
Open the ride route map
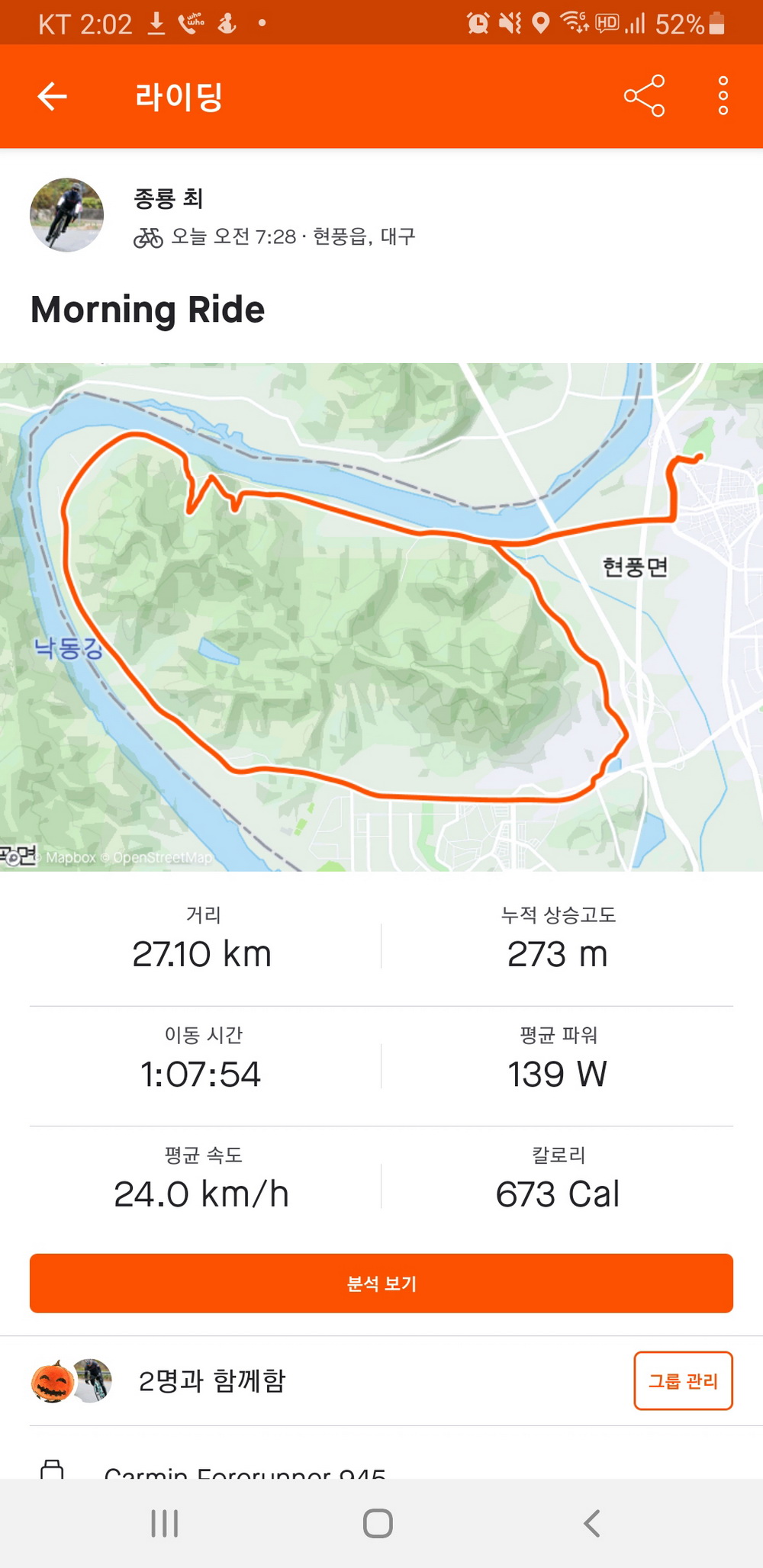pyautogui.click(x=381, y=617)
